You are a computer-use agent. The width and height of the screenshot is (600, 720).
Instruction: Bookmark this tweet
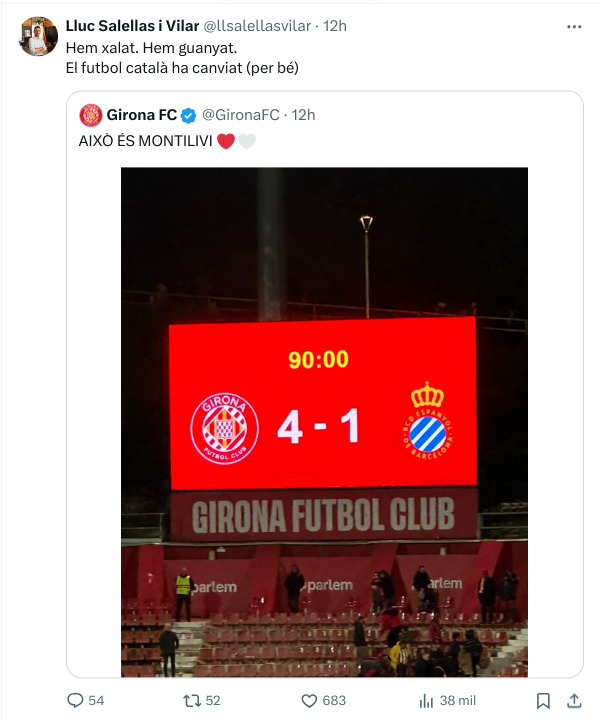click(542, 700)
